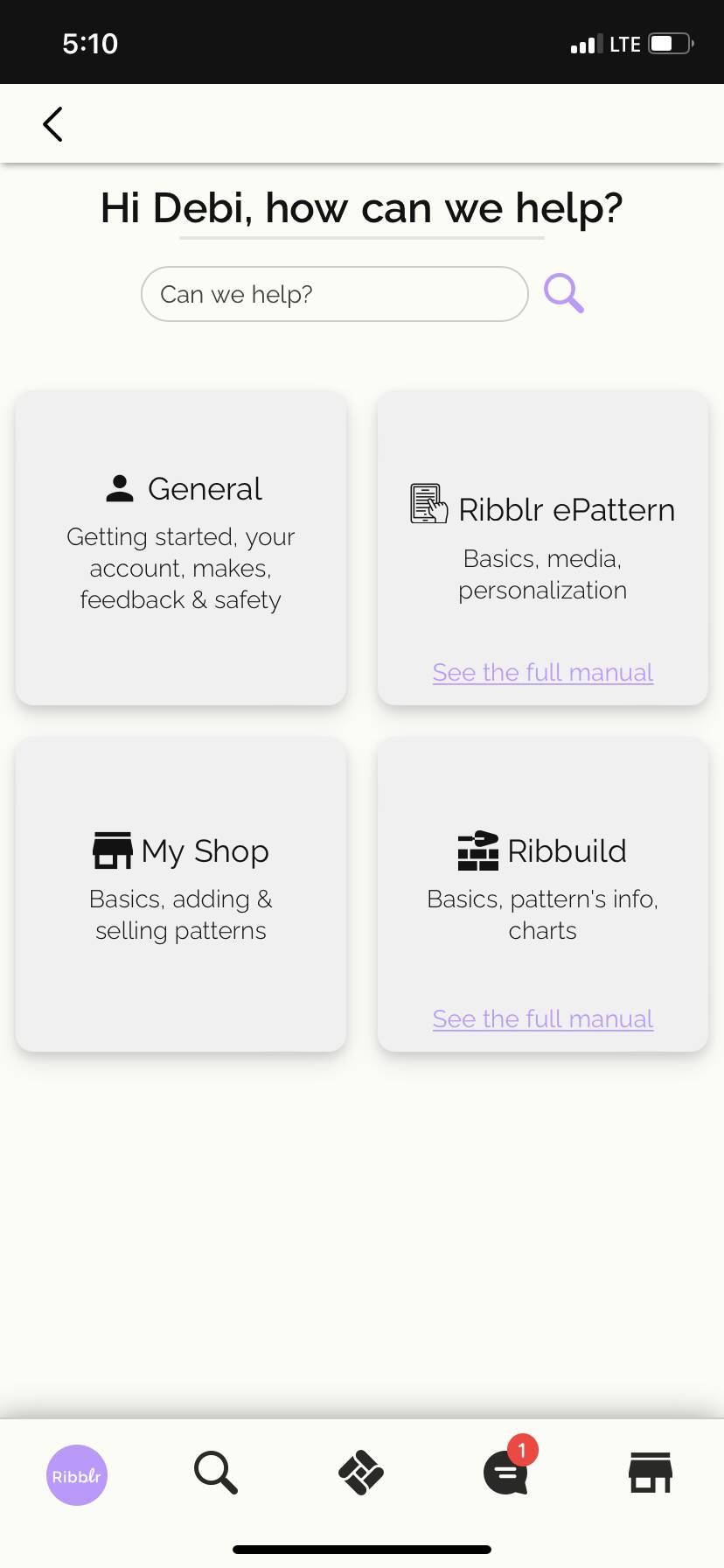The image size is (724, 1568).
Task: Open the Ribblr ePattern help card
Action: 542,548
